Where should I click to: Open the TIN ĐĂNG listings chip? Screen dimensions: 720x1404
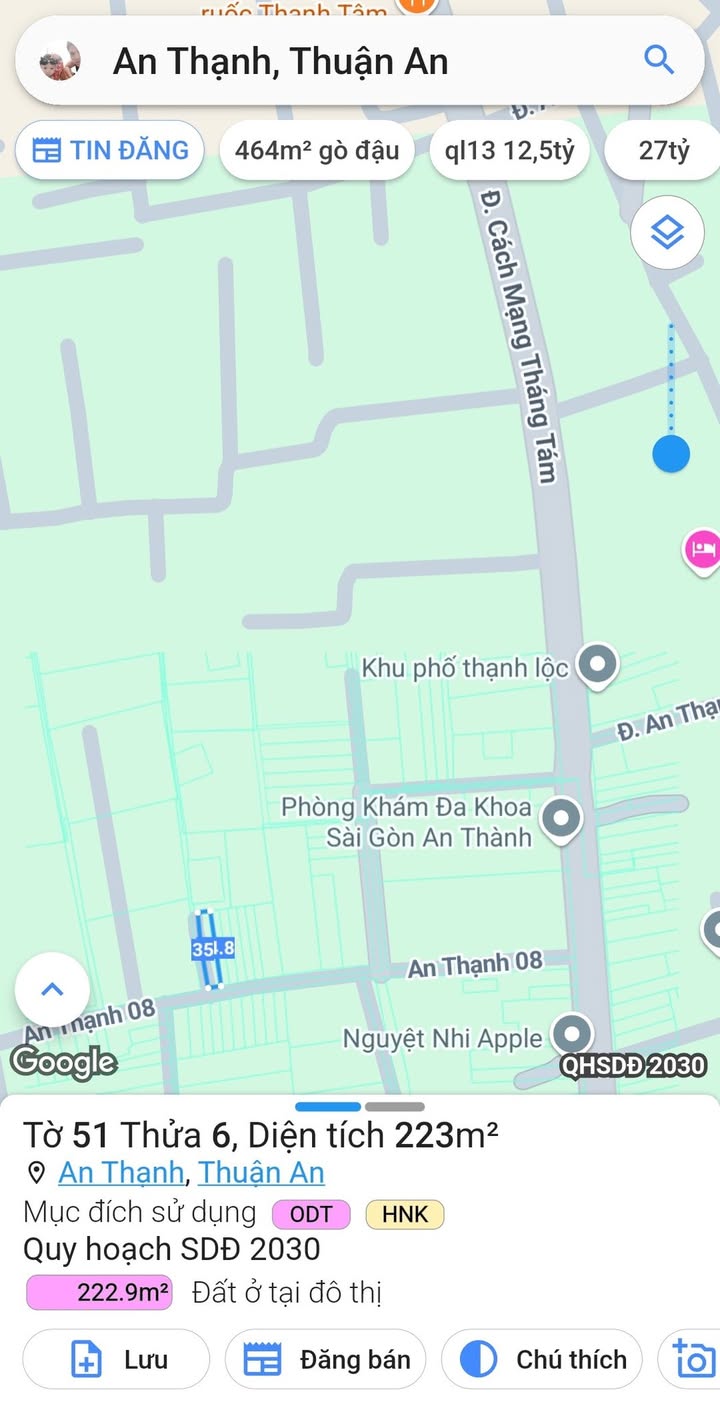(x=110, y=151)
